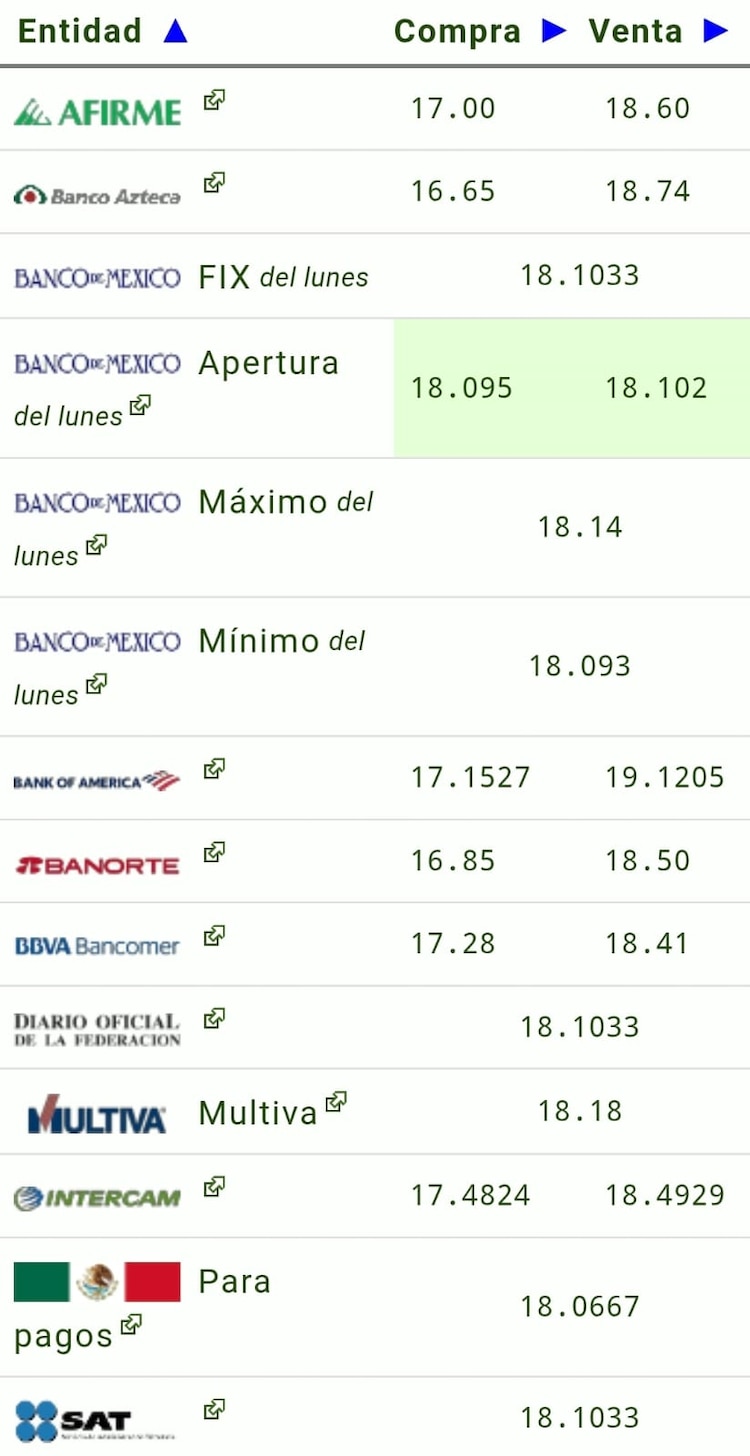Open the external link in the Apertura del lunes row
Viewport: 750px width, 1456px height.
pyautogui.click(x=141, y=405)
